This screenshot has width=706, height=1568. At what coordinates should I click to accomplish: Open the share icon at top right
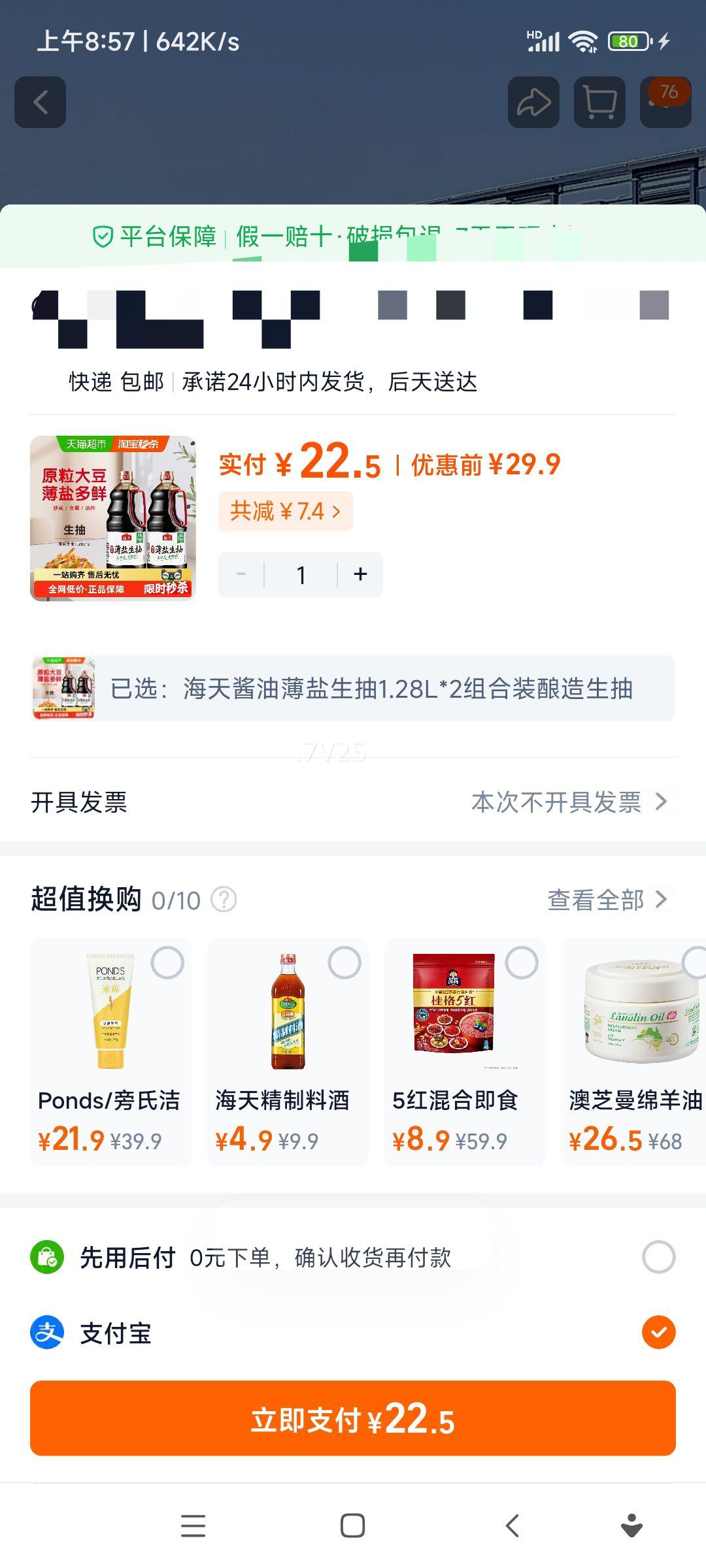(533, 102)
